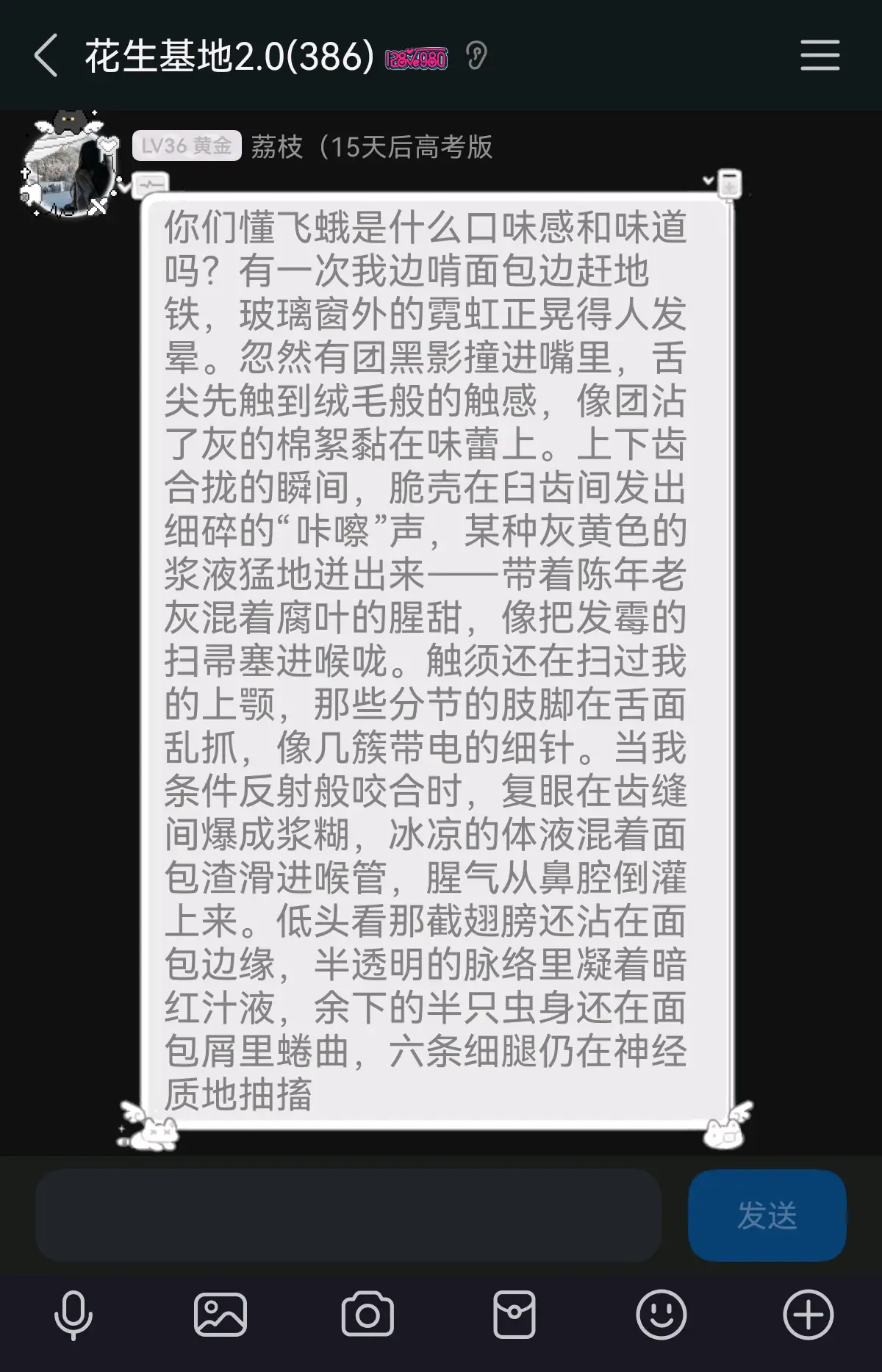Go back from the 花生基地2.0 chat
This screenshot has height=1372, width=882.
pyautogui.click(x=46, y=56)
